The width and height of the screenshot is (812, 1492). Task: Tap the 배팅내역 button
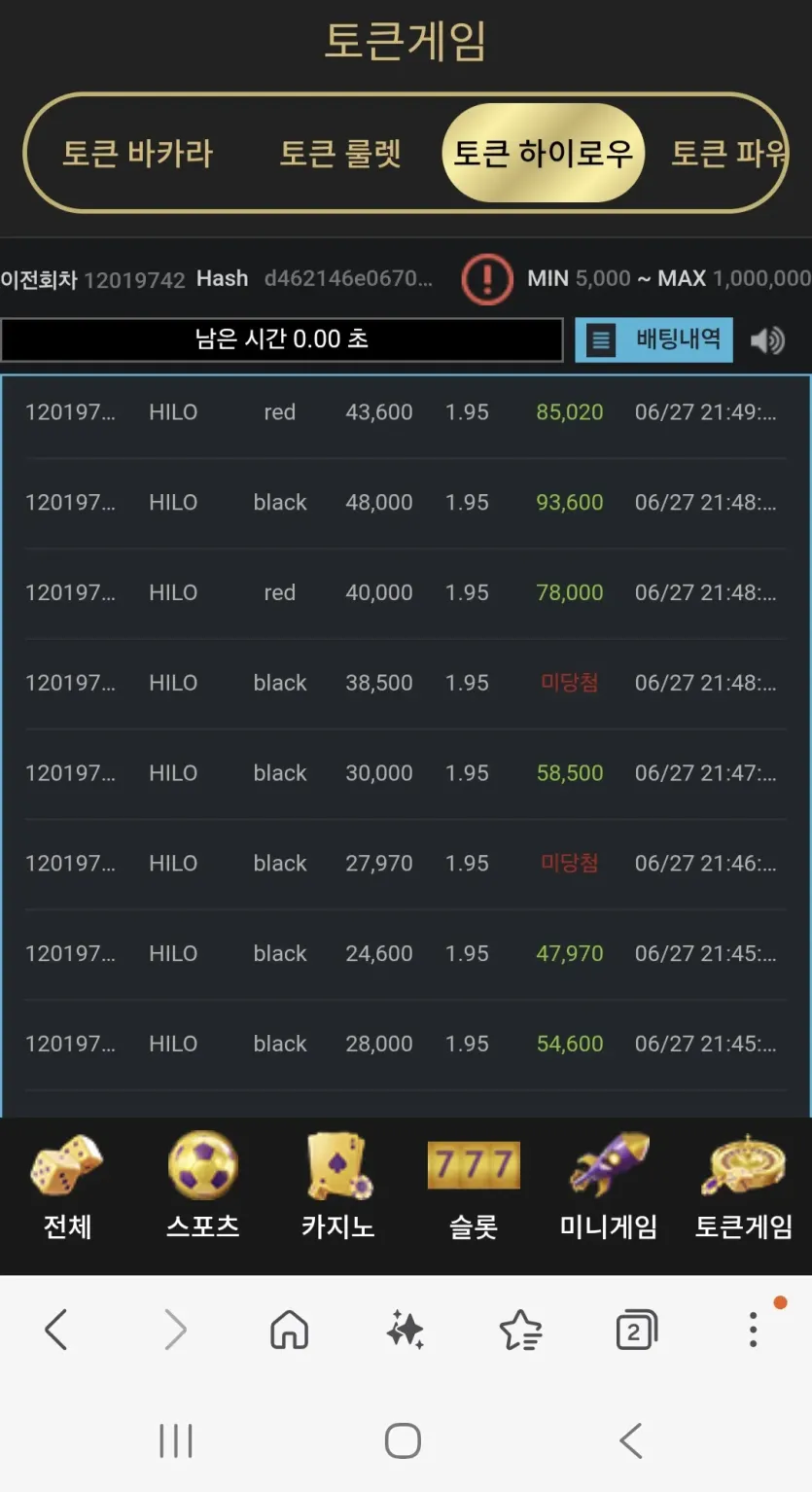[653, 339]
